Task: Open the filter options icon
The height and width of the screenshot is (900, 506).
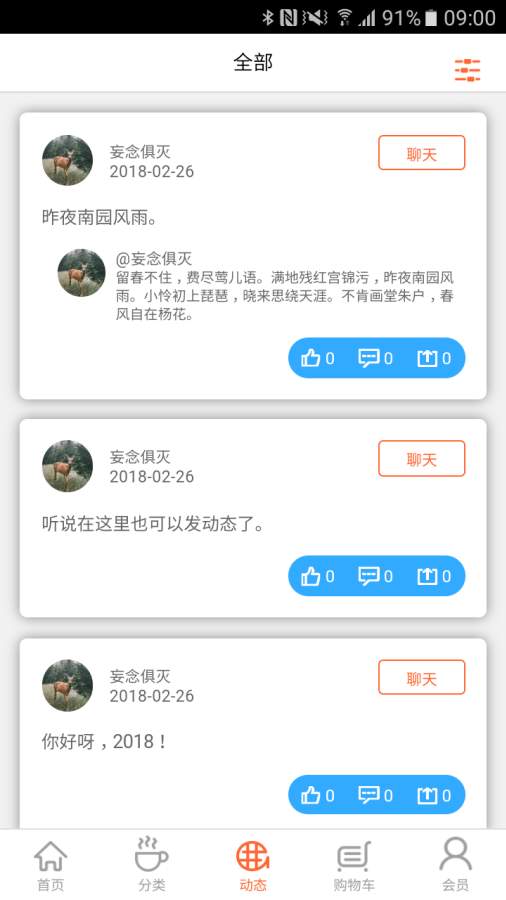Action: [x=468, y=70]
